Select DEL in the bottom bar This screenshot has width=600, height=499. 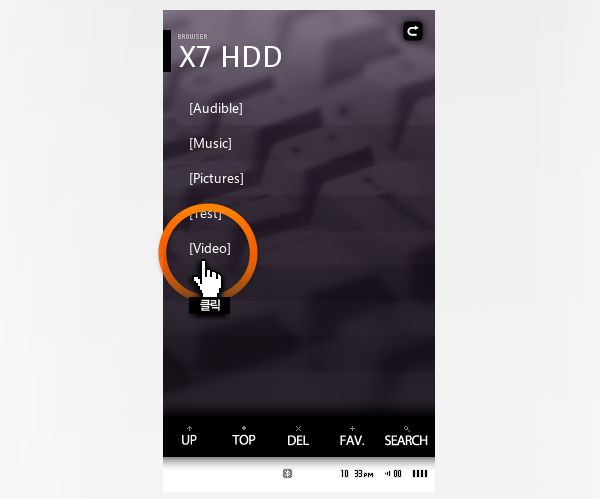(298, 436)
